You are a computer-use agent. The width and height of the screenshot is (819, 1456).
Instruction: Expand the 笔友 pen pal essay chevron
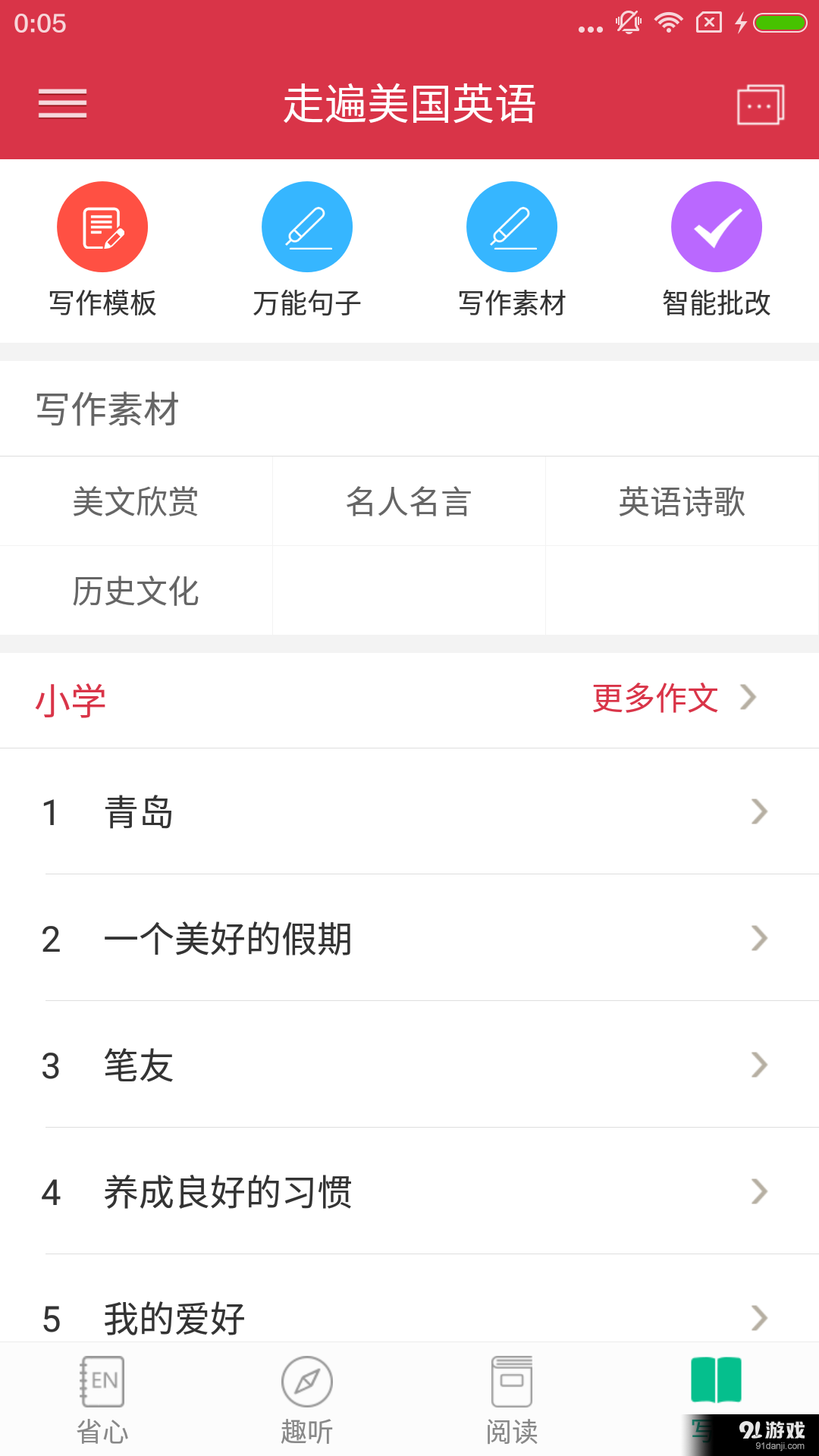pyautogui.click(x=758, y=1065)
